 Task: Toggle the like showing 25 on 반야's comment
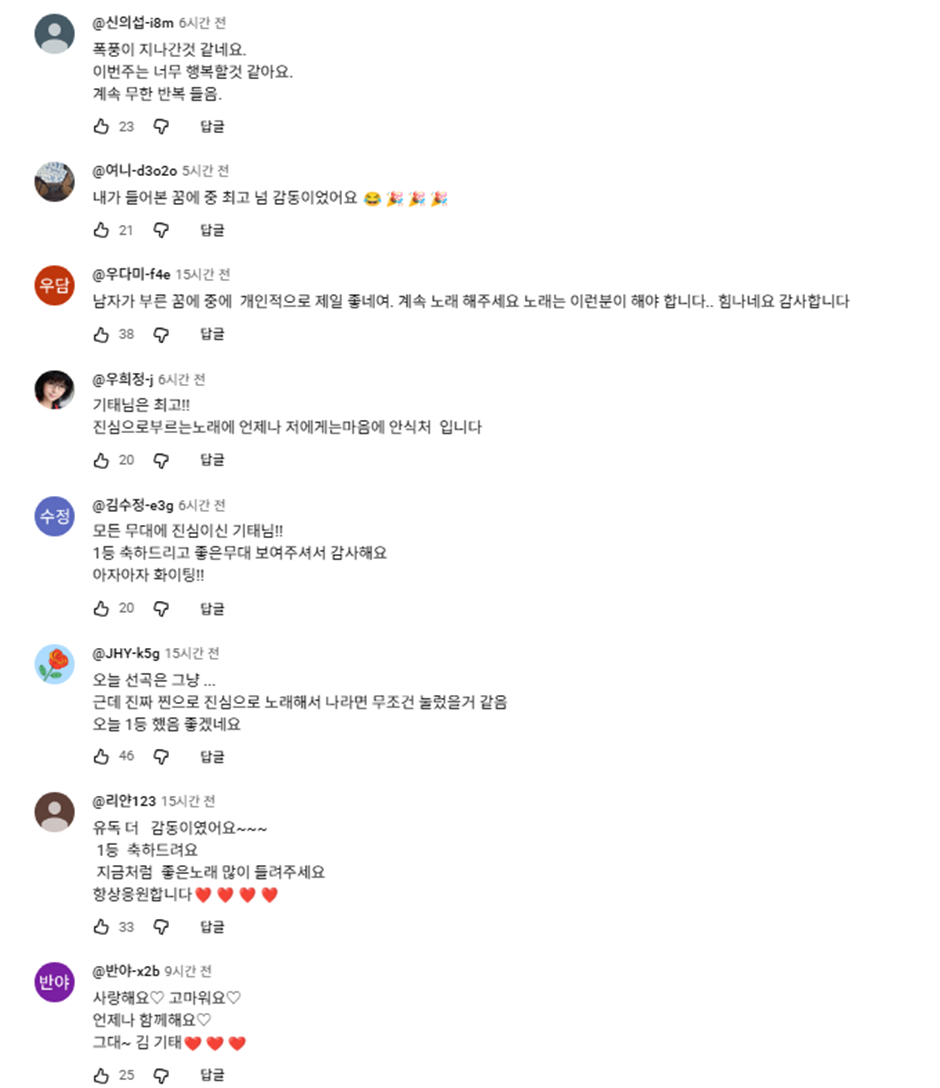pyautogui.click(x=100, y=1075)
